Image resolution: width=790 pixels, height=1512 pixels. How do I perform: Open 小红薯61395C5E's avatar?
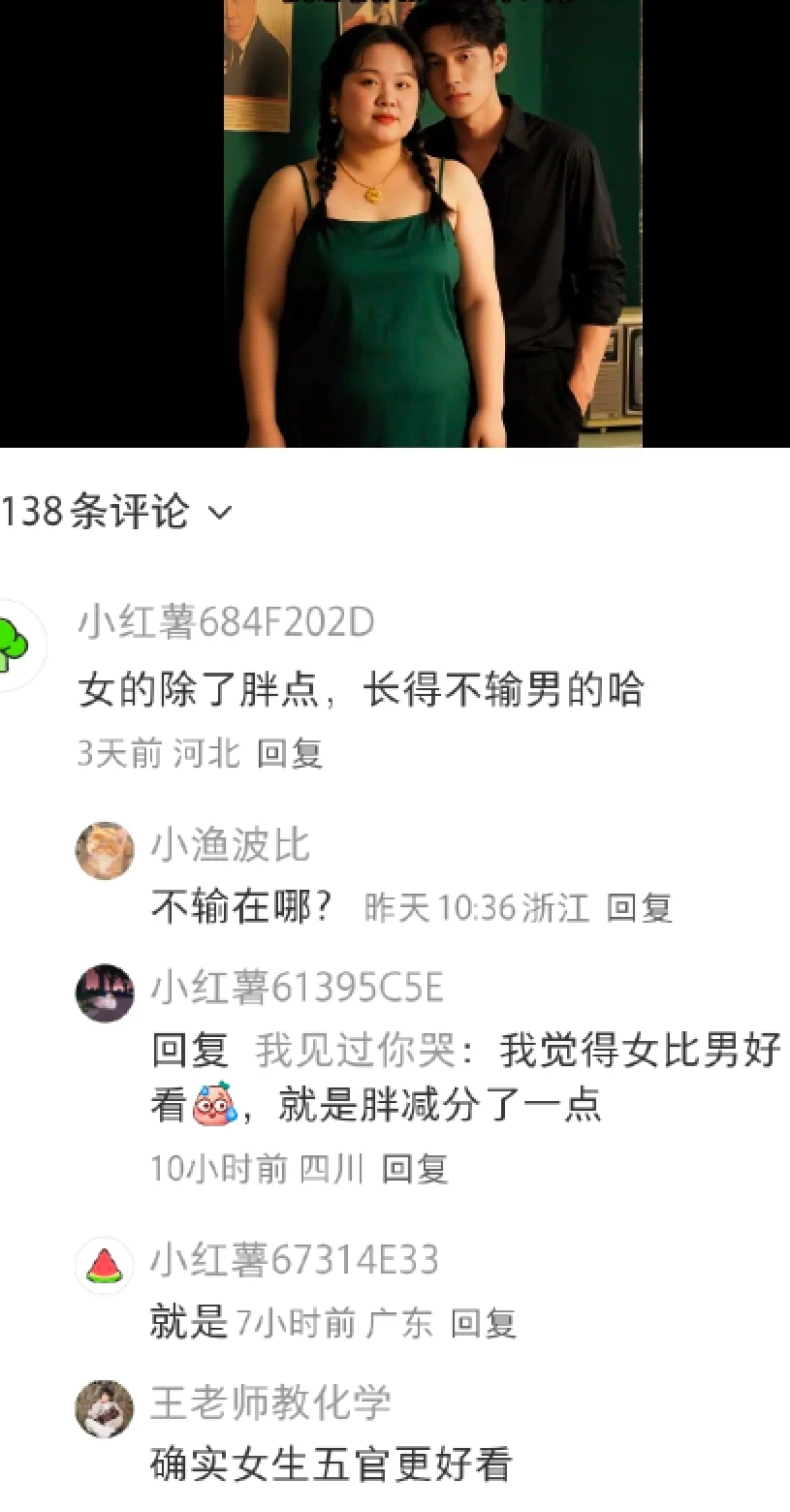[x=105, y=992]
